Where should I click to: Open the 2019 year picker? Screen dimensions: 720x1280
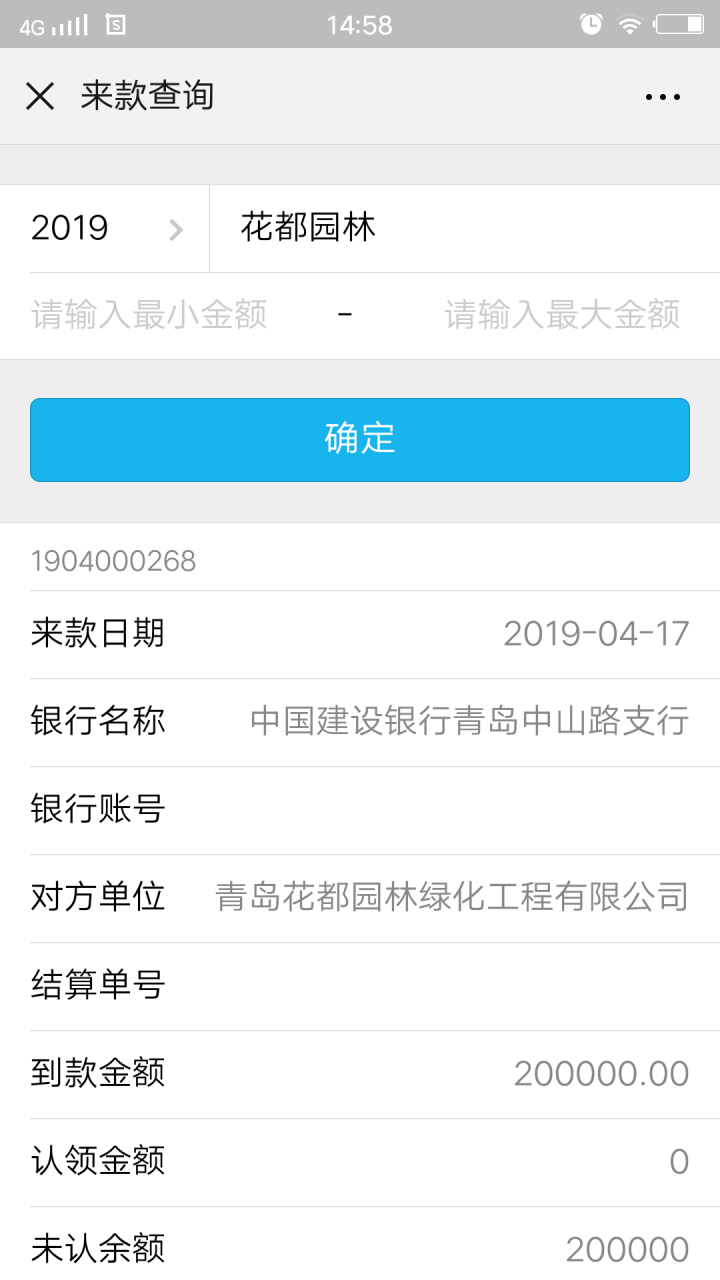pyautogui.click(x=105, y=229)
